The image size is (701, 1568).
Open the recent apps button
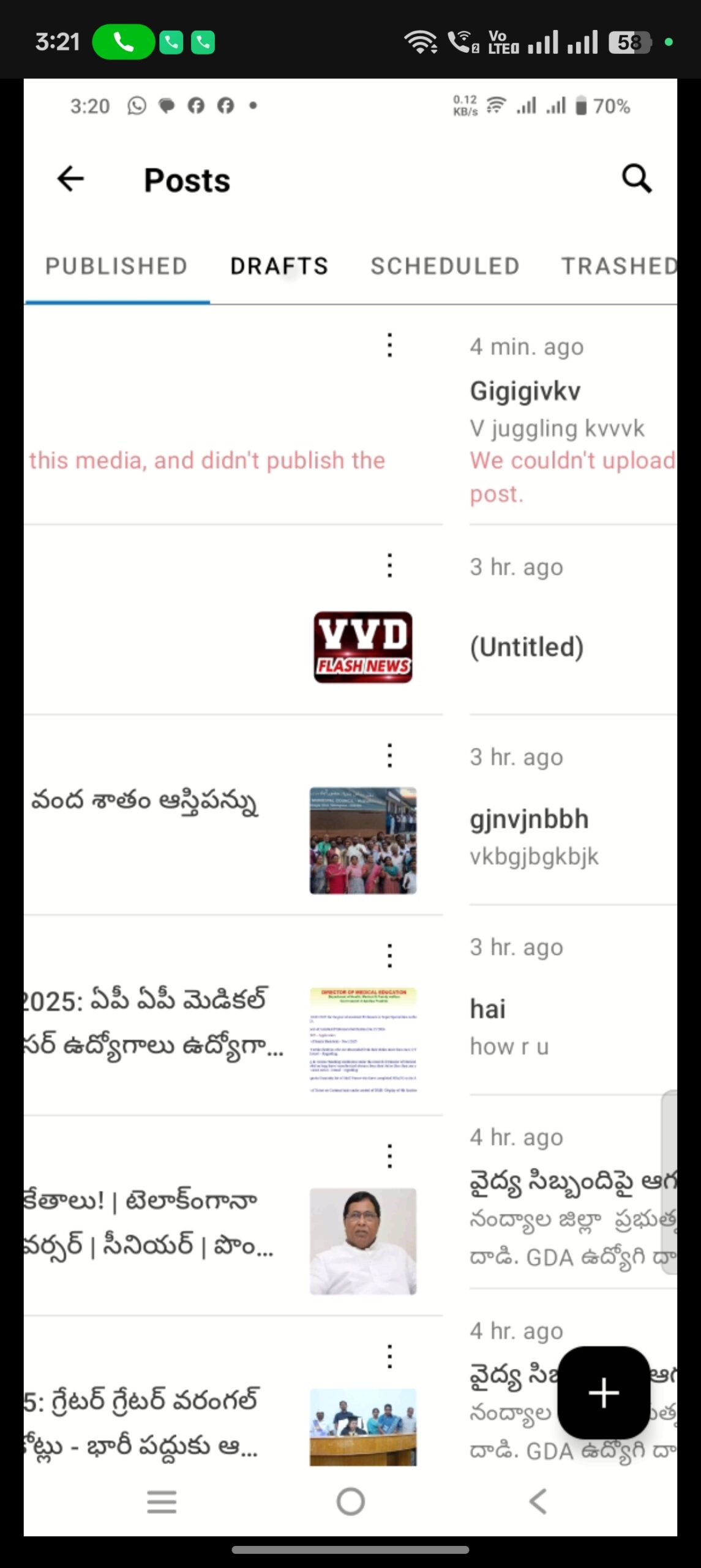162,1501
